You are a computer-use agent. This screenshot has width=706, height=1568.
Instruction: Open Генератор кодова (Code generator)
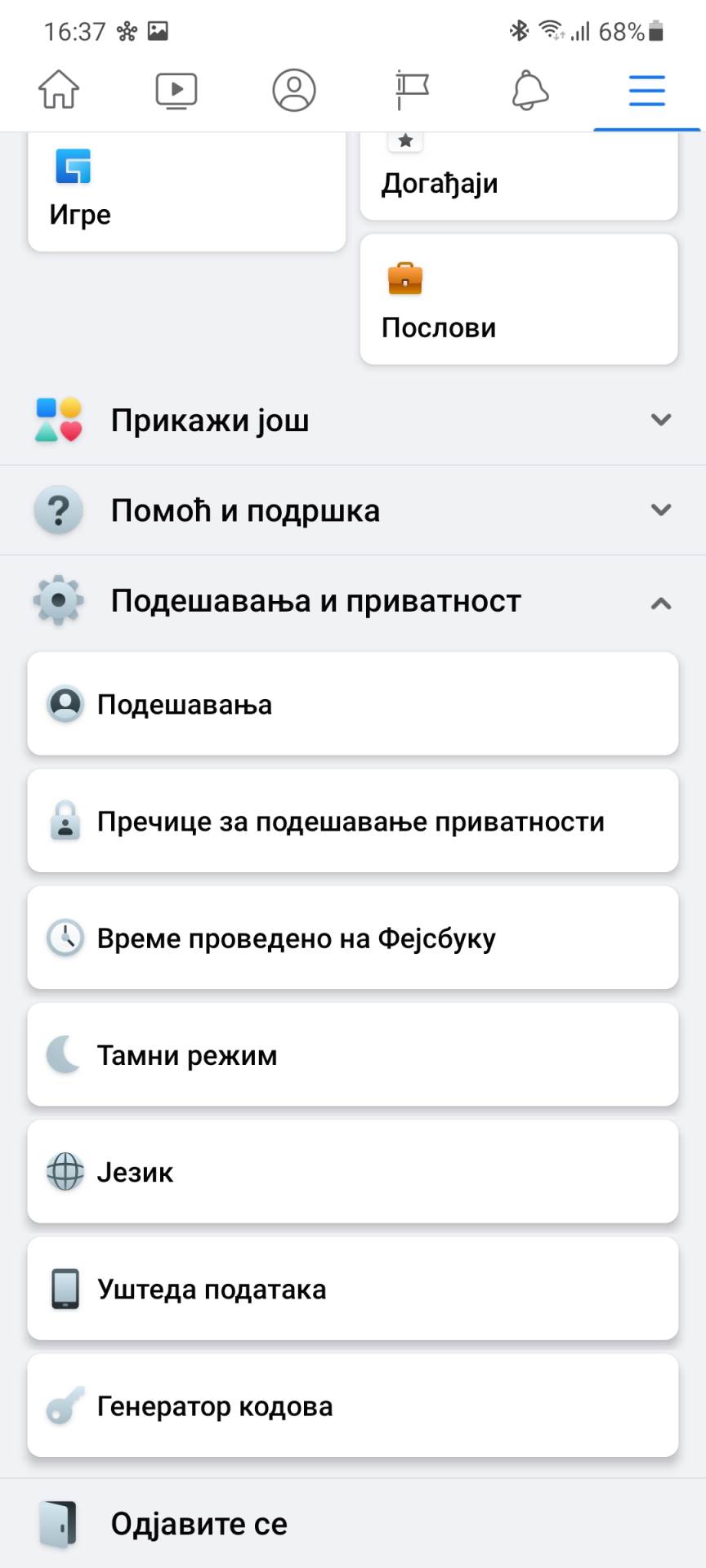point(353,1405)
